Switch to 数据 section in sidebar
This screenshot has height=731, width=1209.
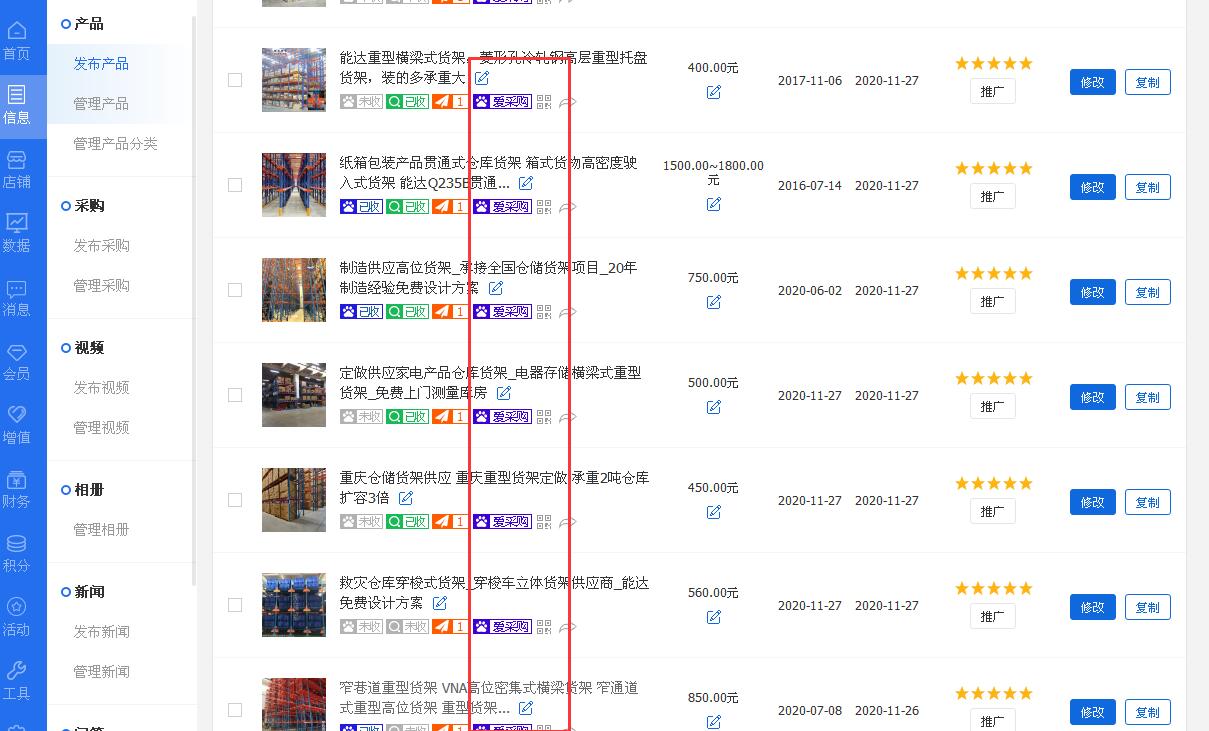pos(16,233)
